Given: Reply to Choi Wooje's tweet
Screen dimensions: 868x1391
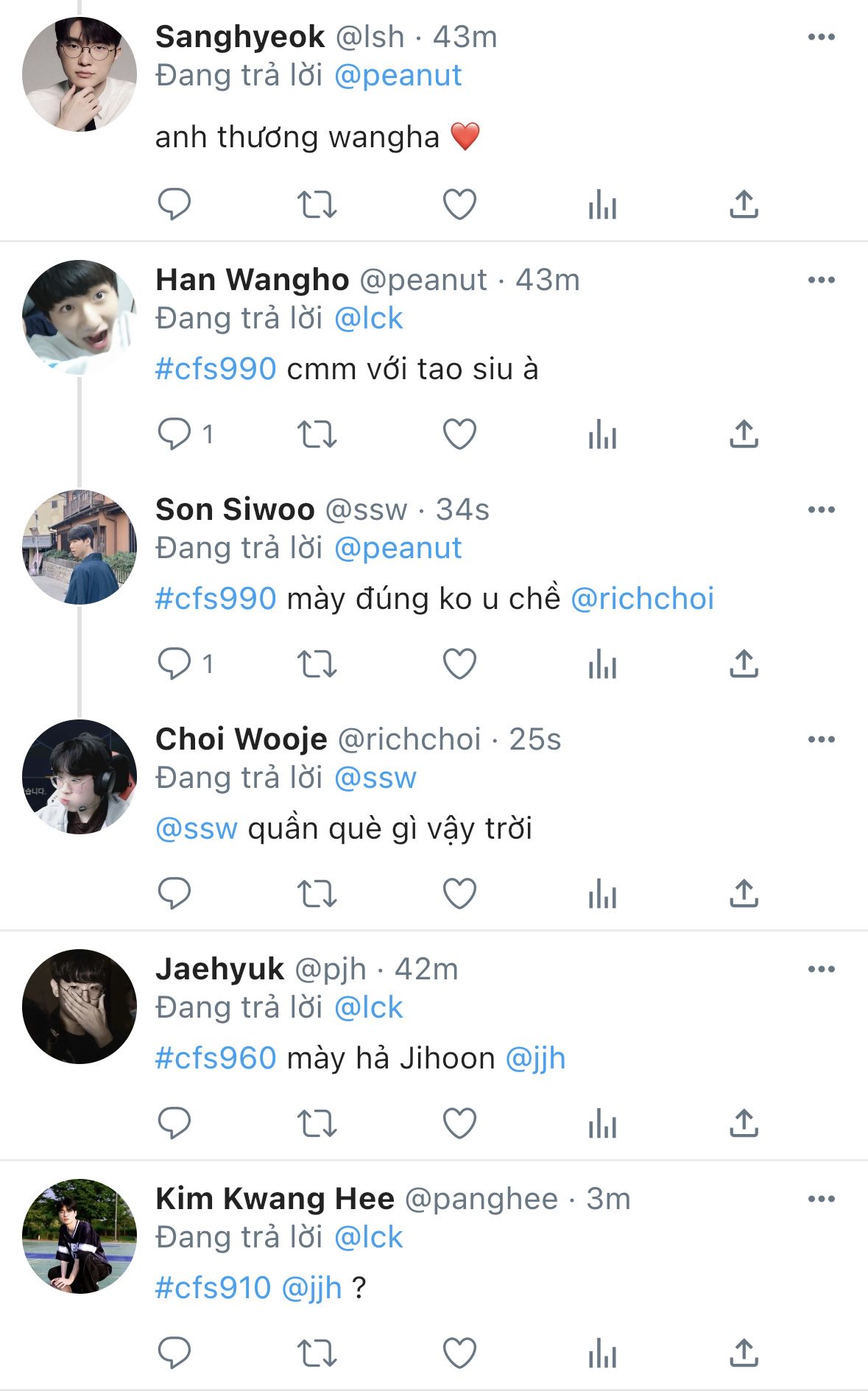Looking at the screenshot, I should [x=174, y=893].
